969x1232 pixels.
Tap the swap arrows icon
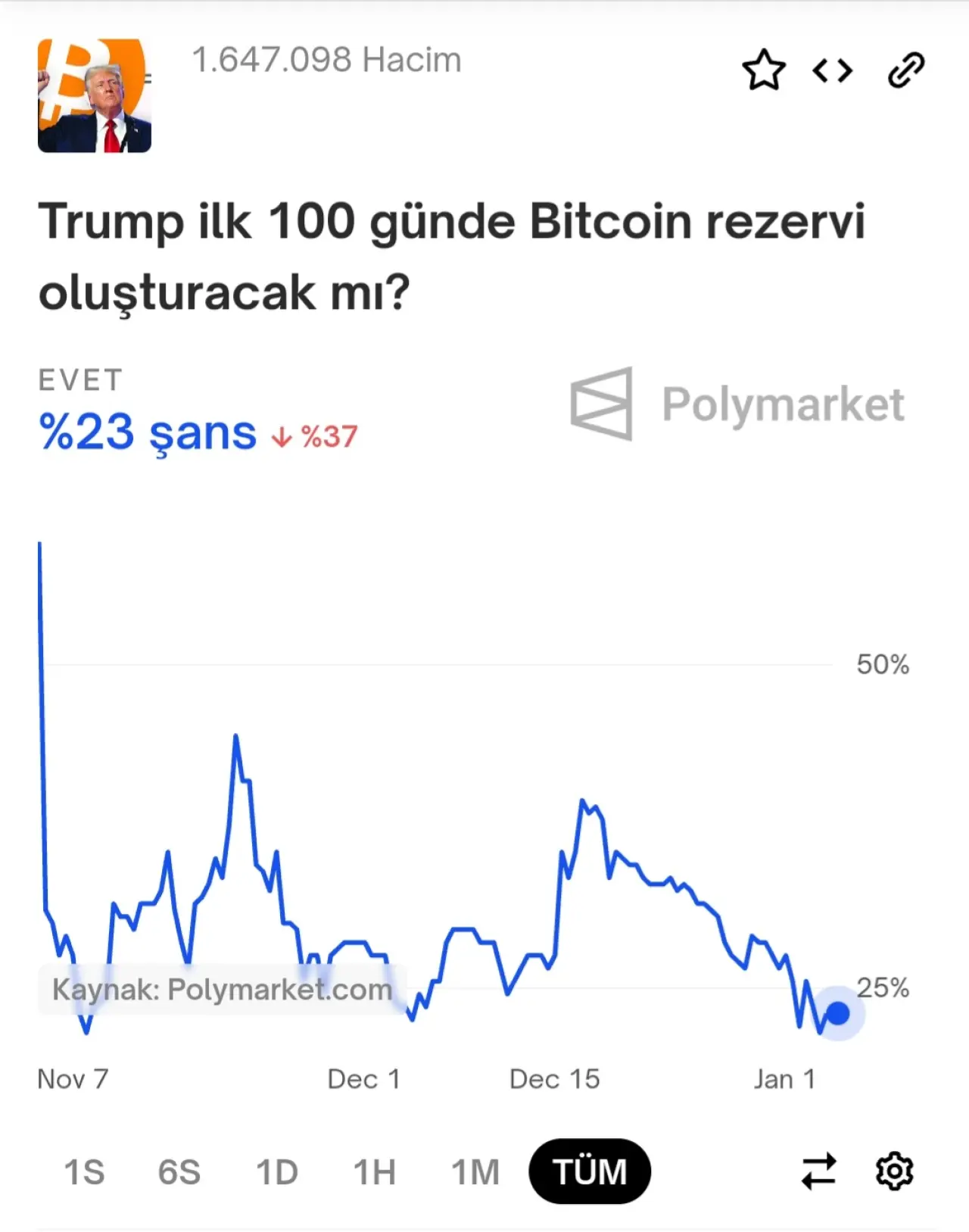(x=819, y=1171)
